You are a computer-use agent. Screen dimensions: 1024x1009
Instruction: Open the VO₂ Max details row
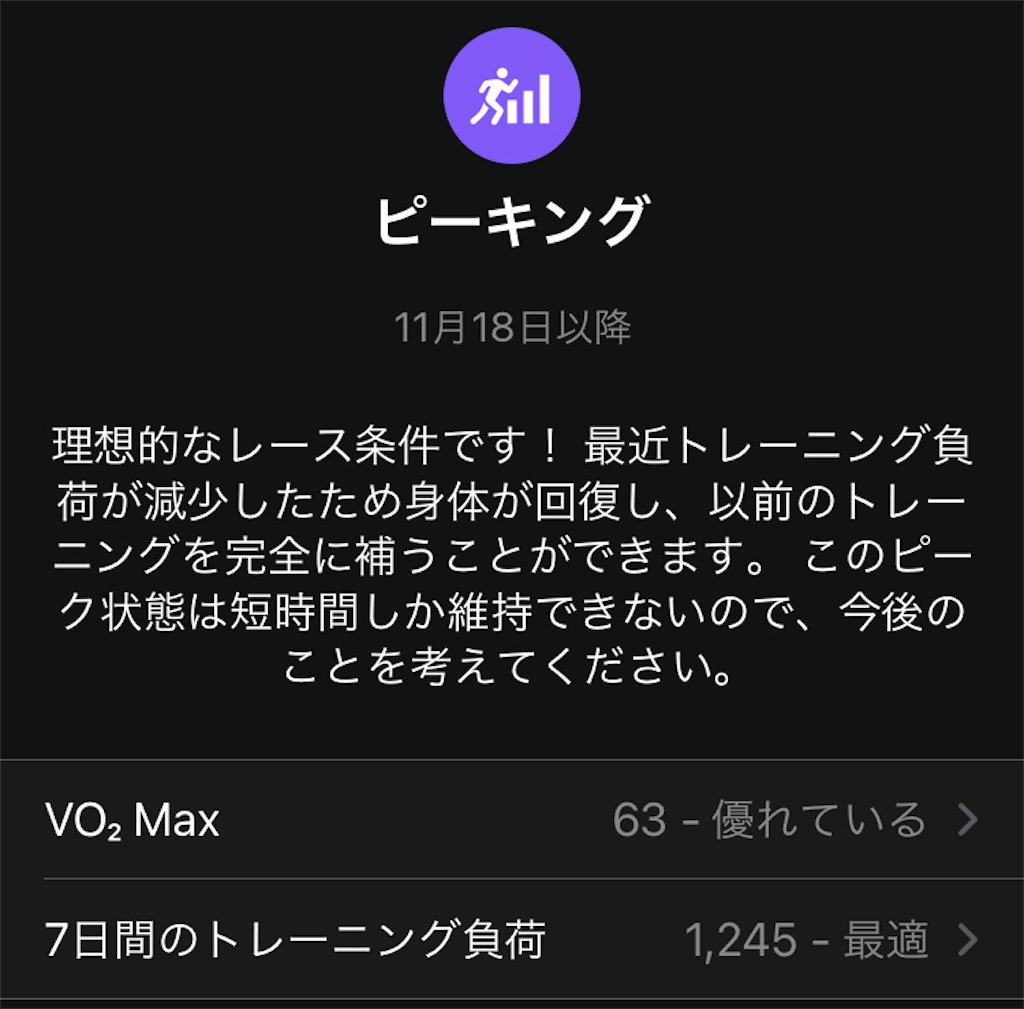coord(512,820)
